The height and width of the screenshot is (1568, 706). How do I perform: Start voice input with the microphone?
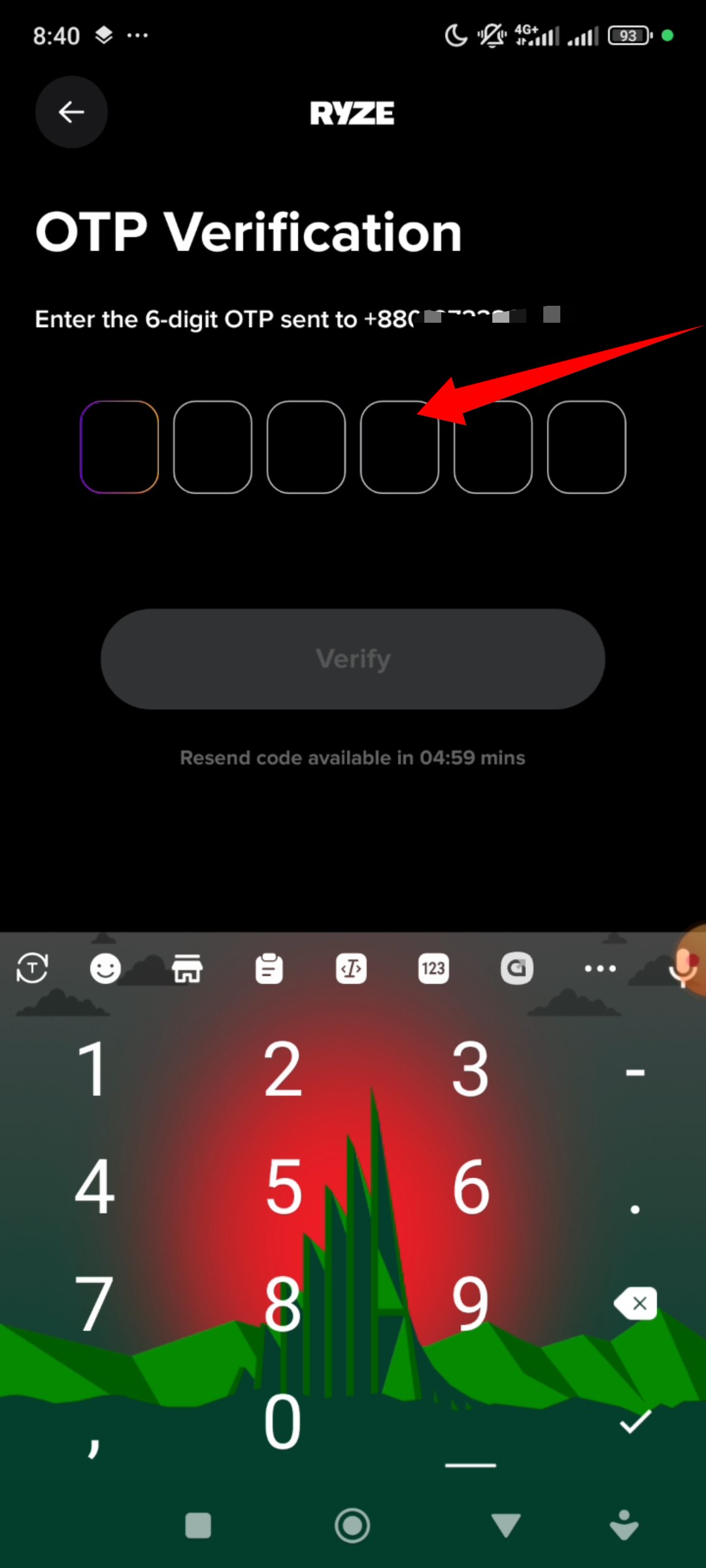(683, 968)
